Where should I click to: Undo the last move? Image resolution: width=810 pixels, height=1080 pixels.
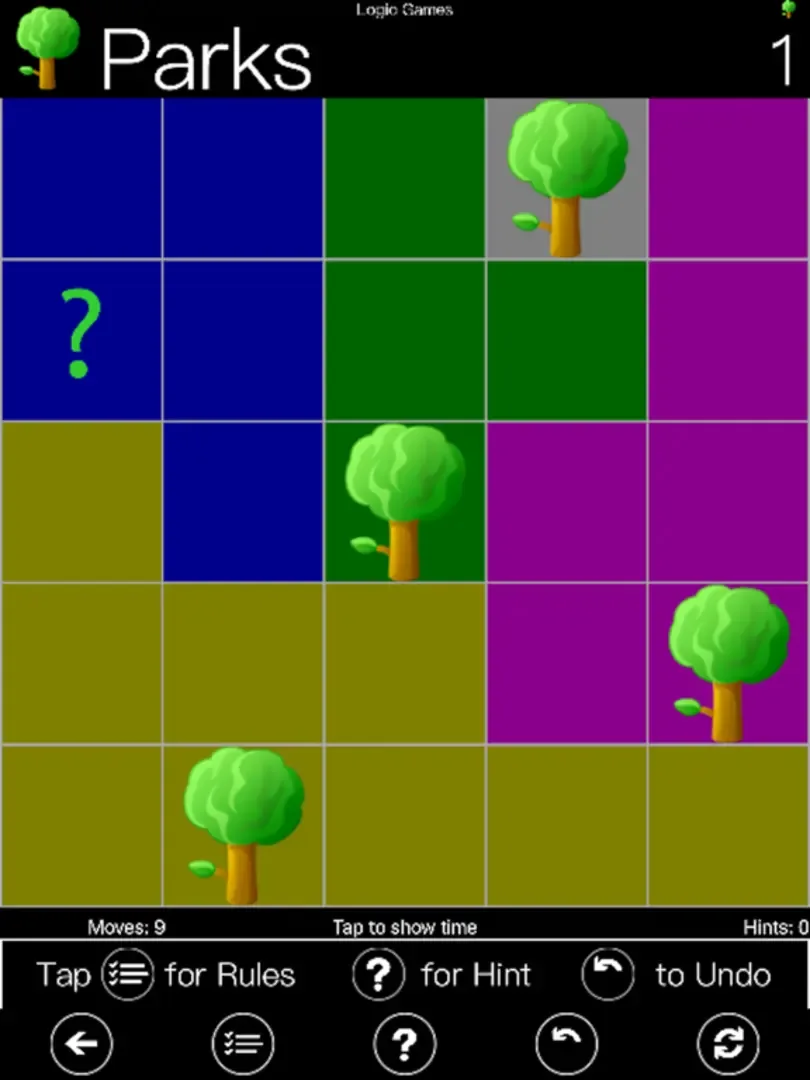coord(566,1045)
